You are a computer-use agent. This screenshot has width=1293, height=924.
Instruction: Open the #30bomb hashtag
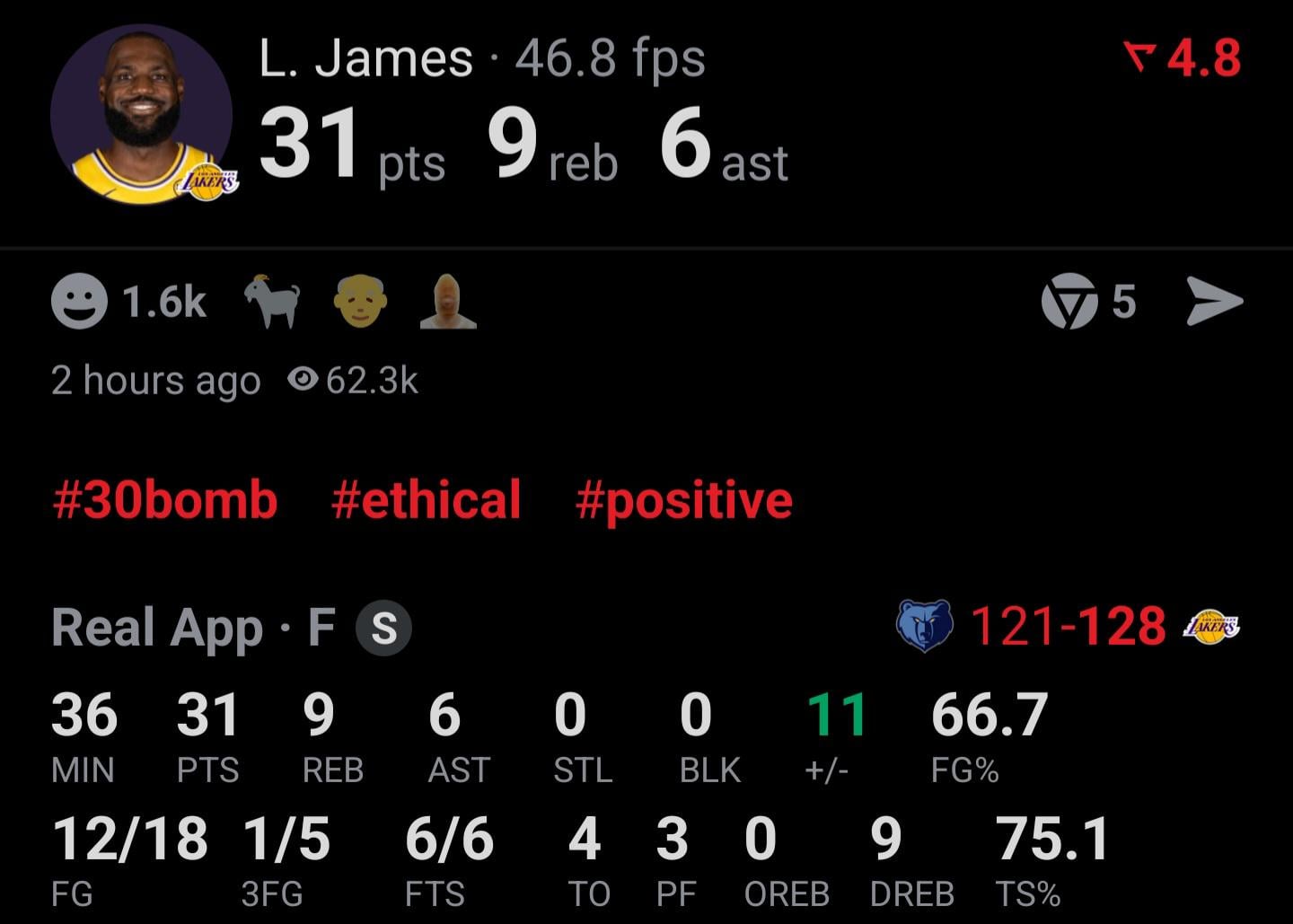pos(165,500)
